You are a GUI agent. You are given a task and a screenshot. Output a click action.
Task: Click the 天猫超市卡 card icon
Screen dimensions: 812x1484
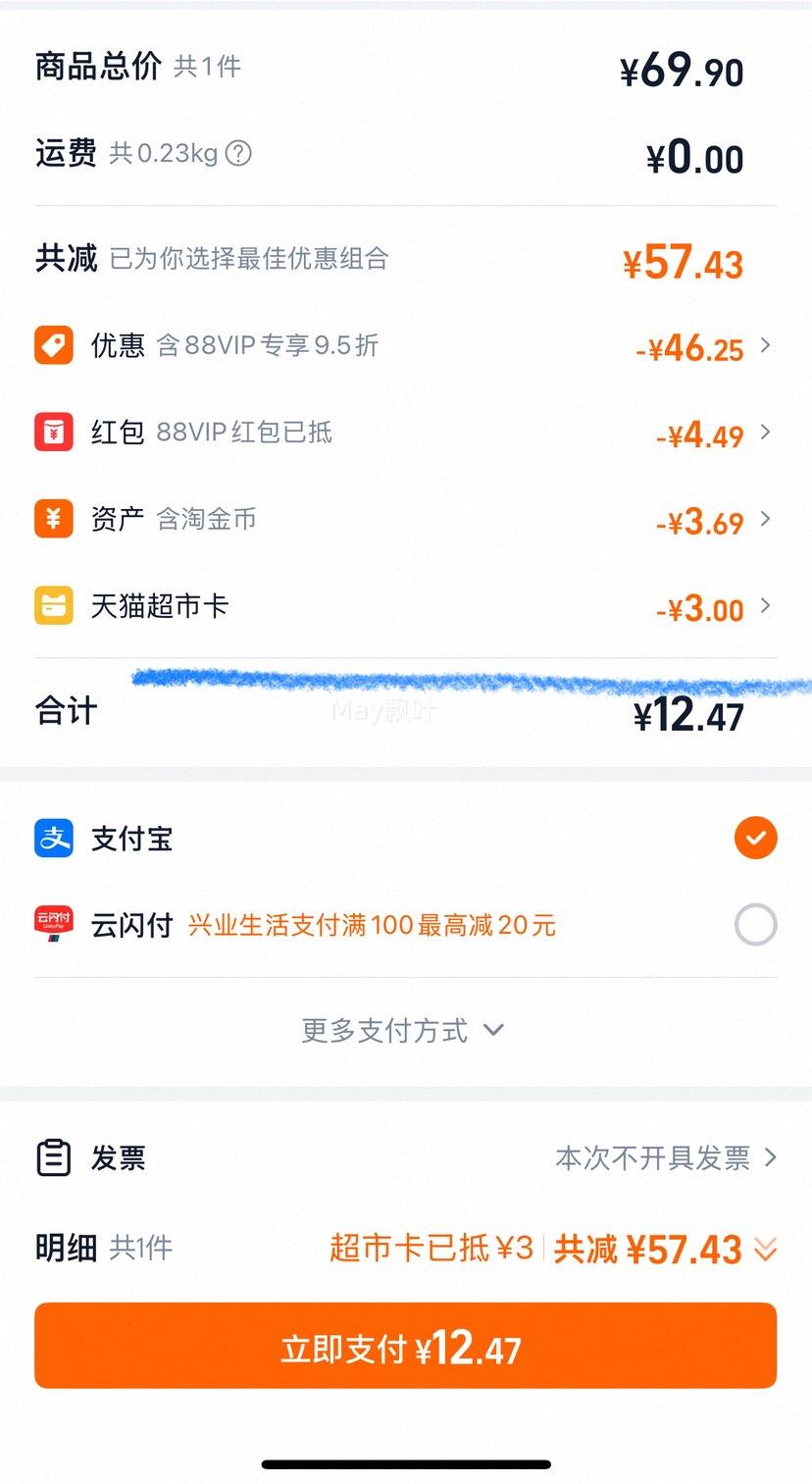54,606
